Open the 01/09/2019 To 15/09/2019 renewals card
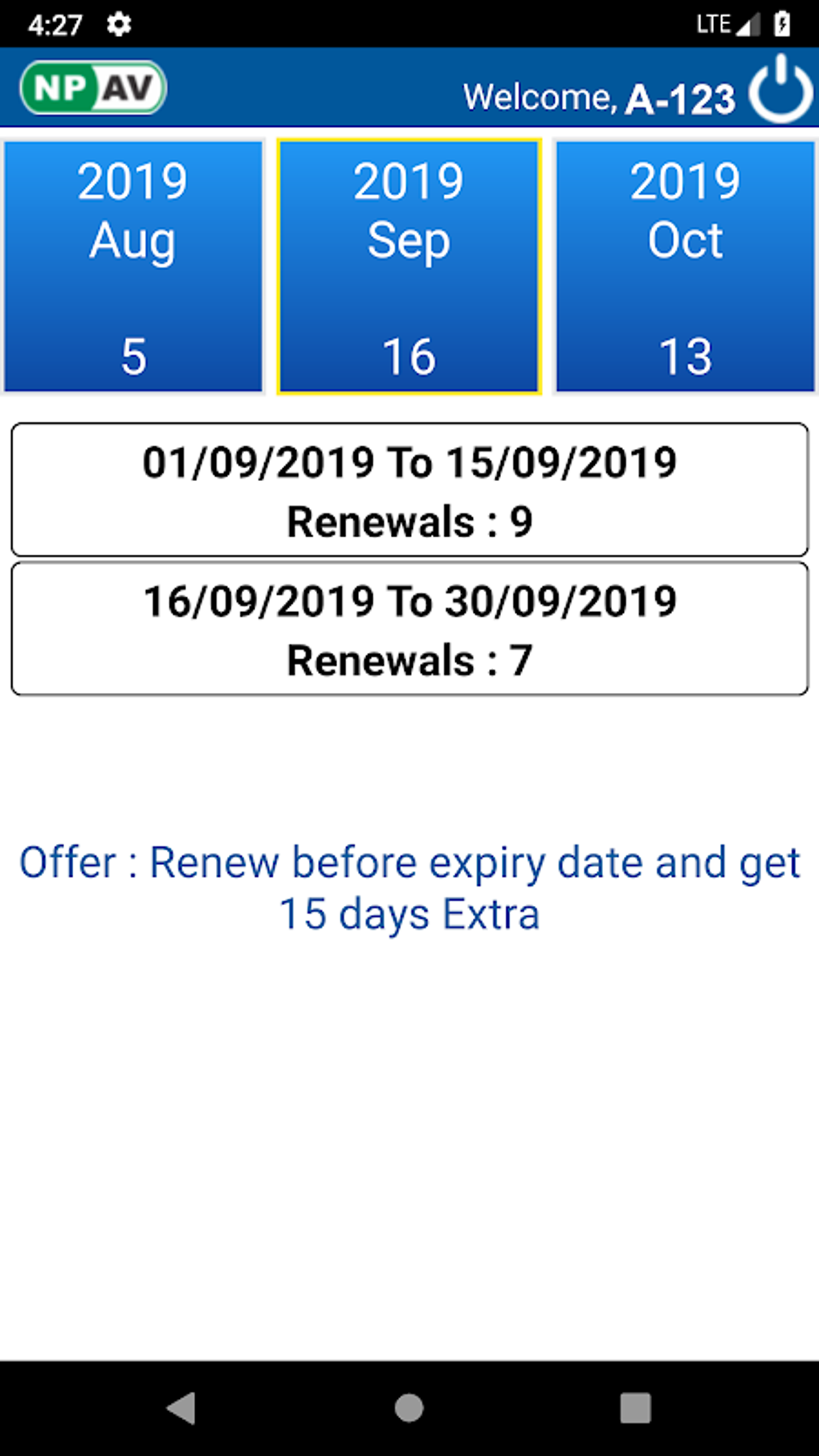 point(409,488)
